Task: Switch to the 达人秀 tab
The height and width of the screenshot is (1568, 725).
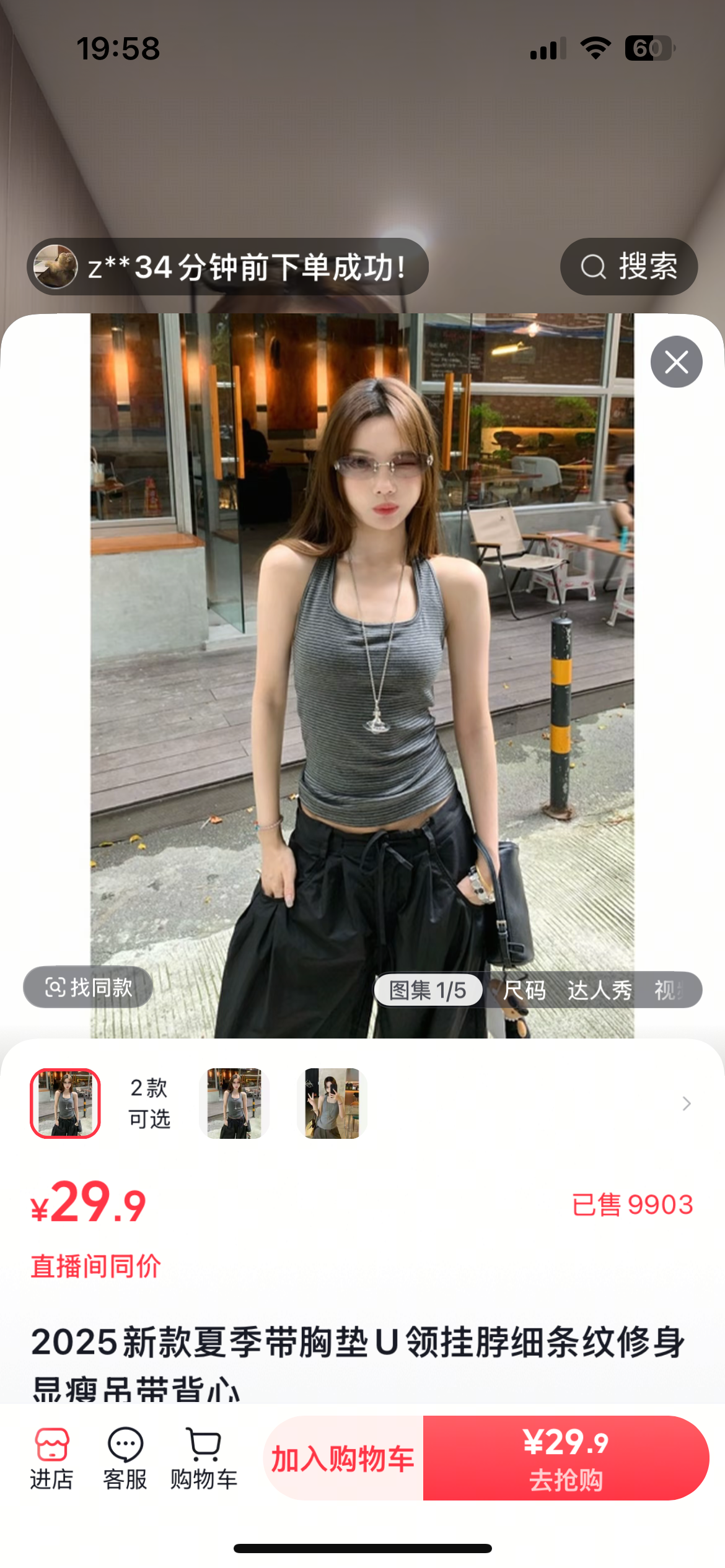Action: (599, 990)
